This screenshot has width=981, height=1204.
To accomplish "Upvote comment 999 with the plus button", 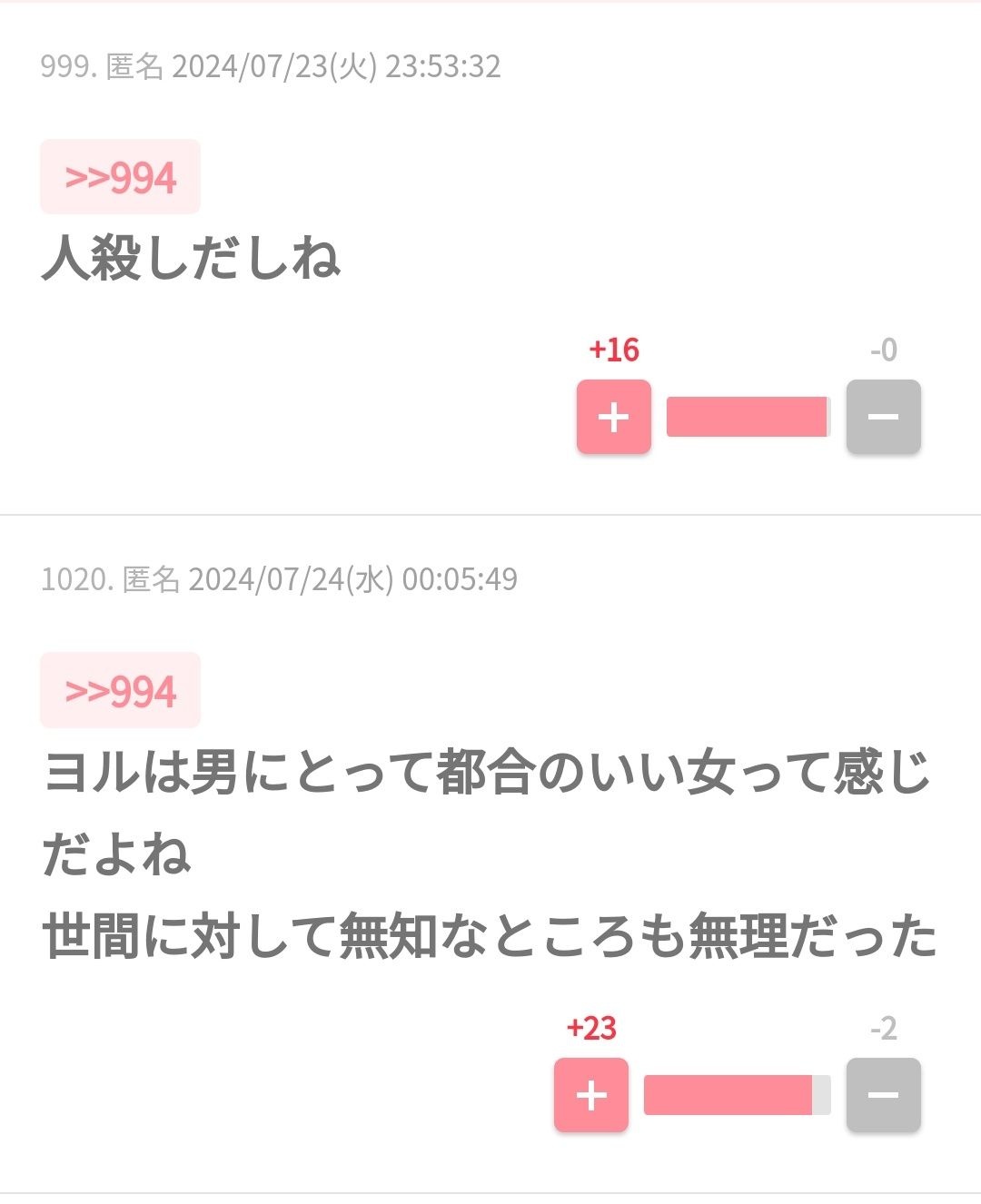I will [613, 417].
